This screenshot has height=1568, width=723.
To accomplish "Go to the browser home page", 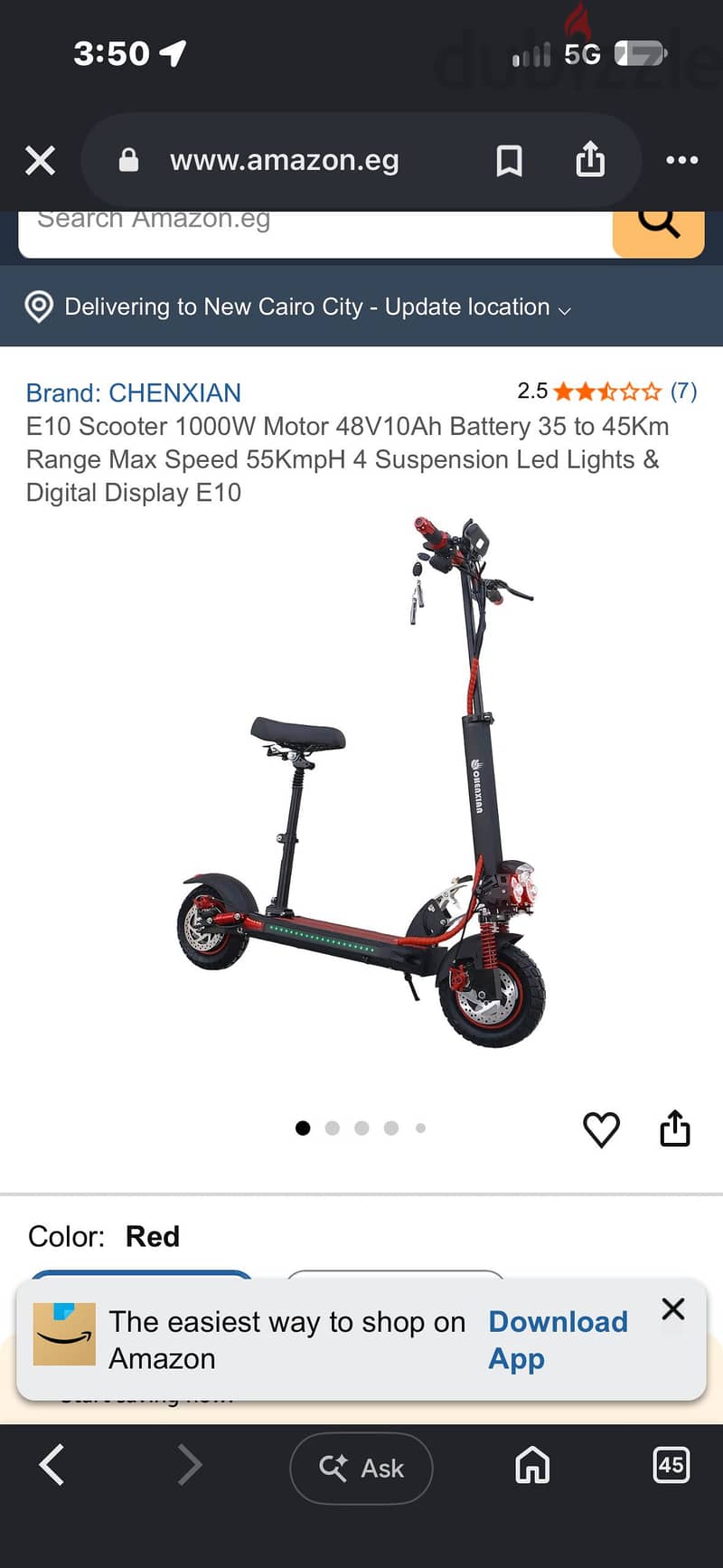I will tap(532, 1466).
